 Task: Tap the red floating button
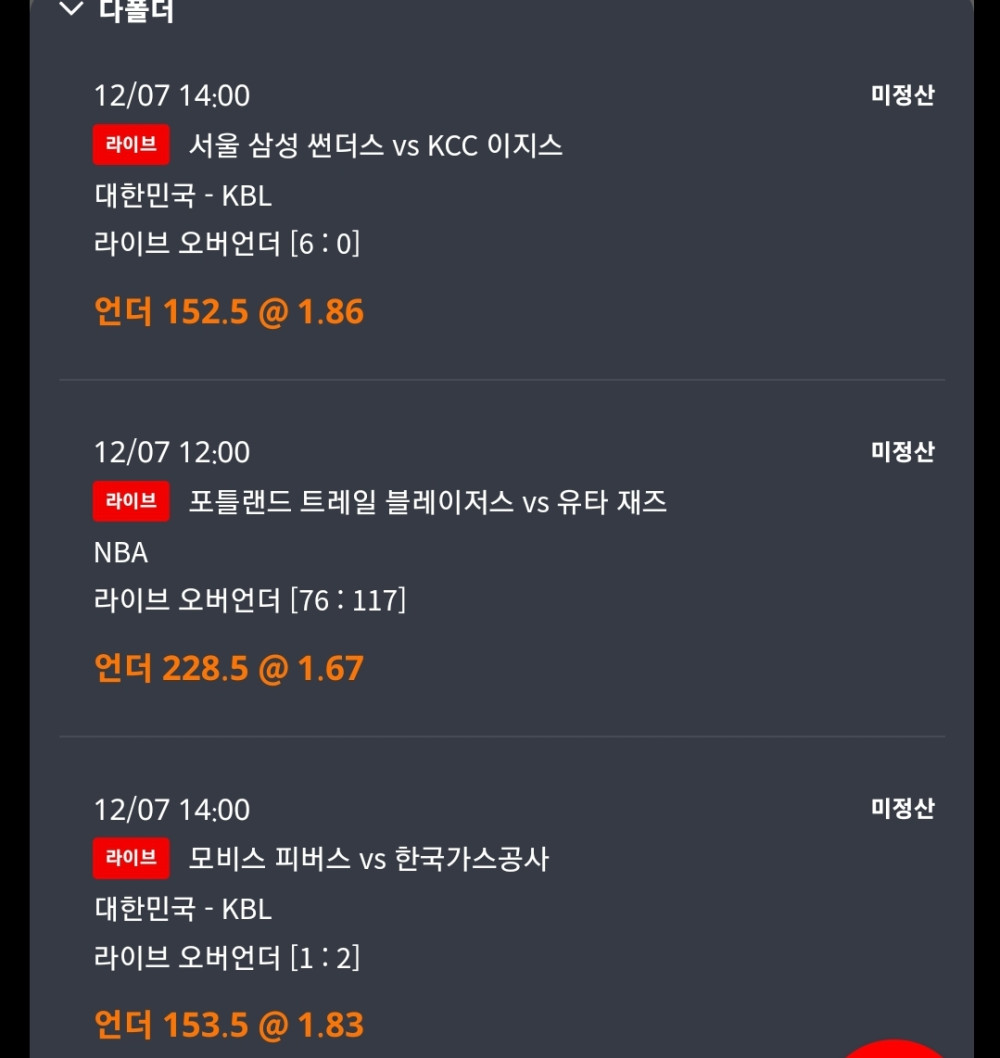coord(894,1048)
